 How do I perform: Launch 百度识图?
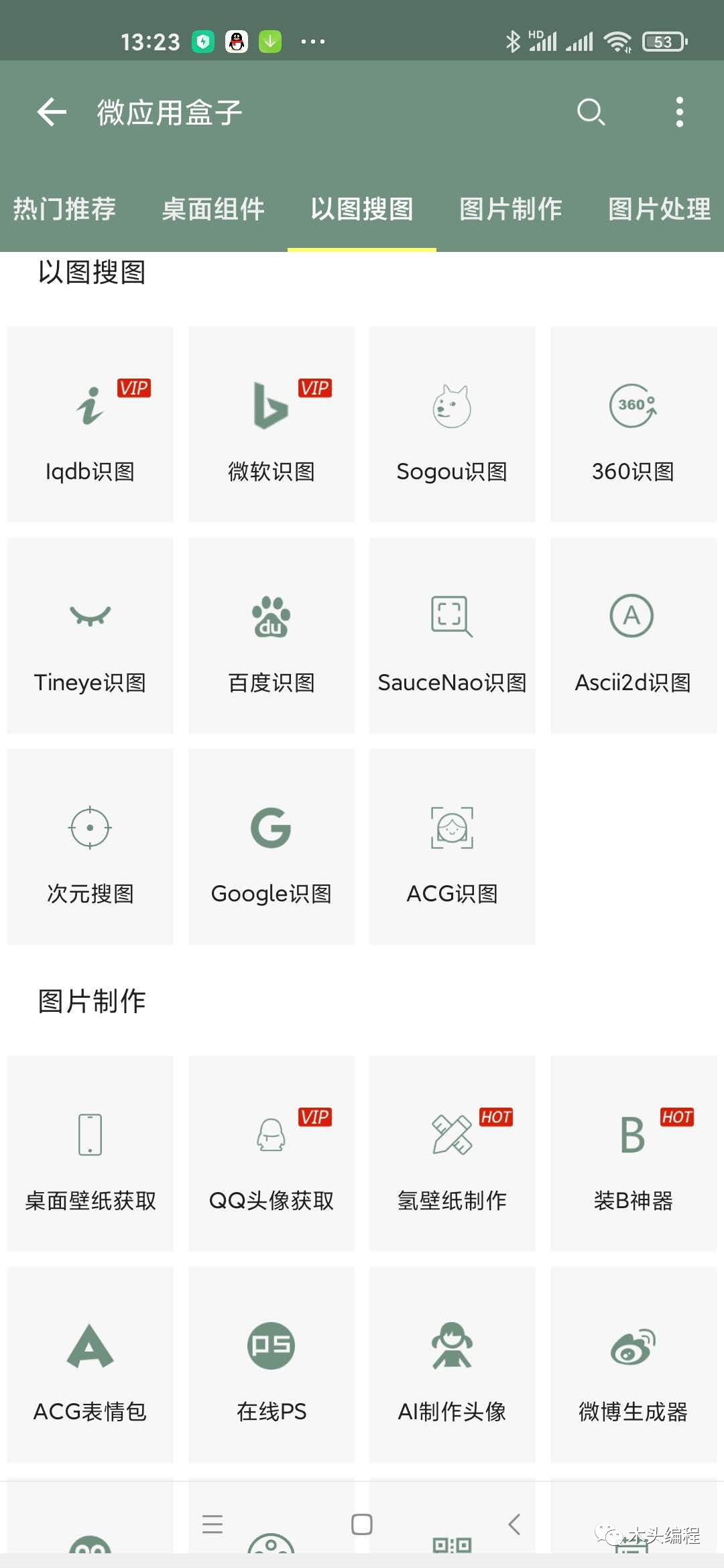click(x=271, y=636)
